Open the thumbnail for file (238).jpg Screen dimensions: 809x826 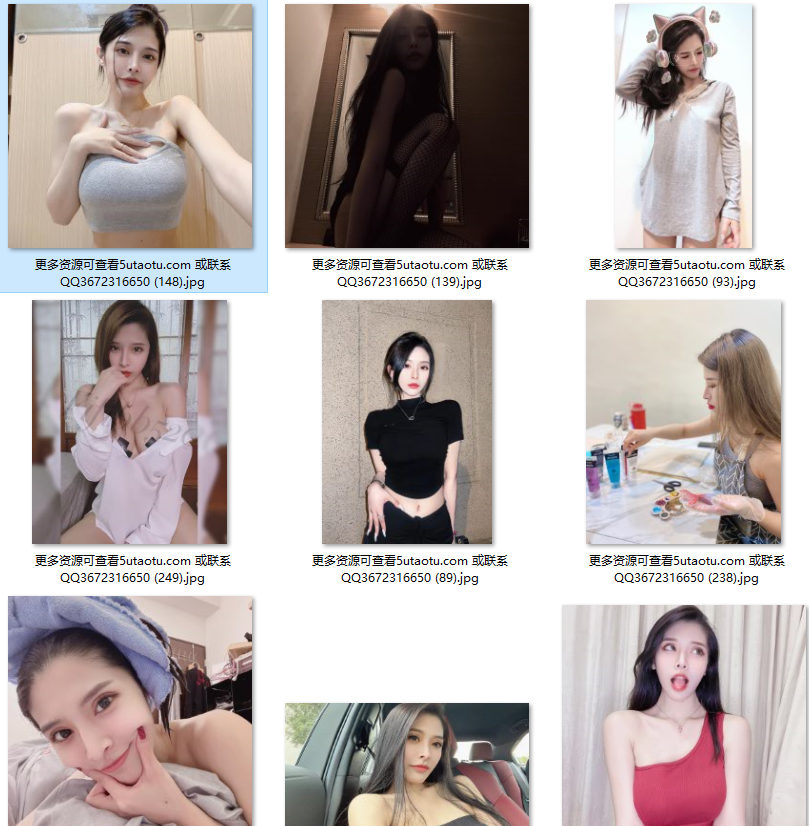coord(683,422)
